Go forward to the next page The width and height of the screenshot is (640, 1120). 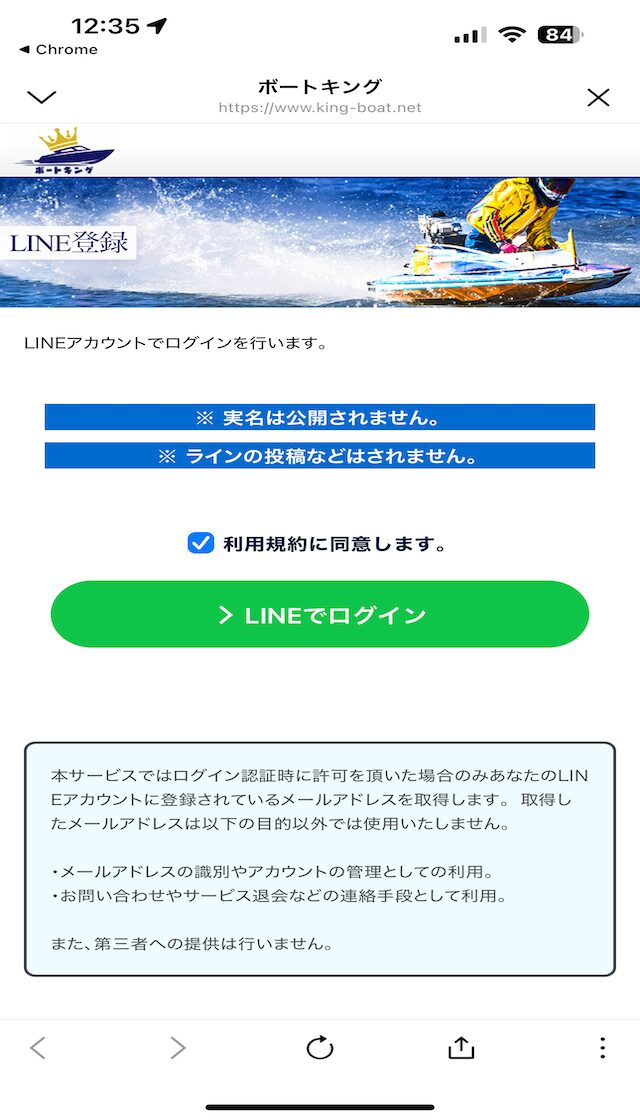click(177, 1047)
